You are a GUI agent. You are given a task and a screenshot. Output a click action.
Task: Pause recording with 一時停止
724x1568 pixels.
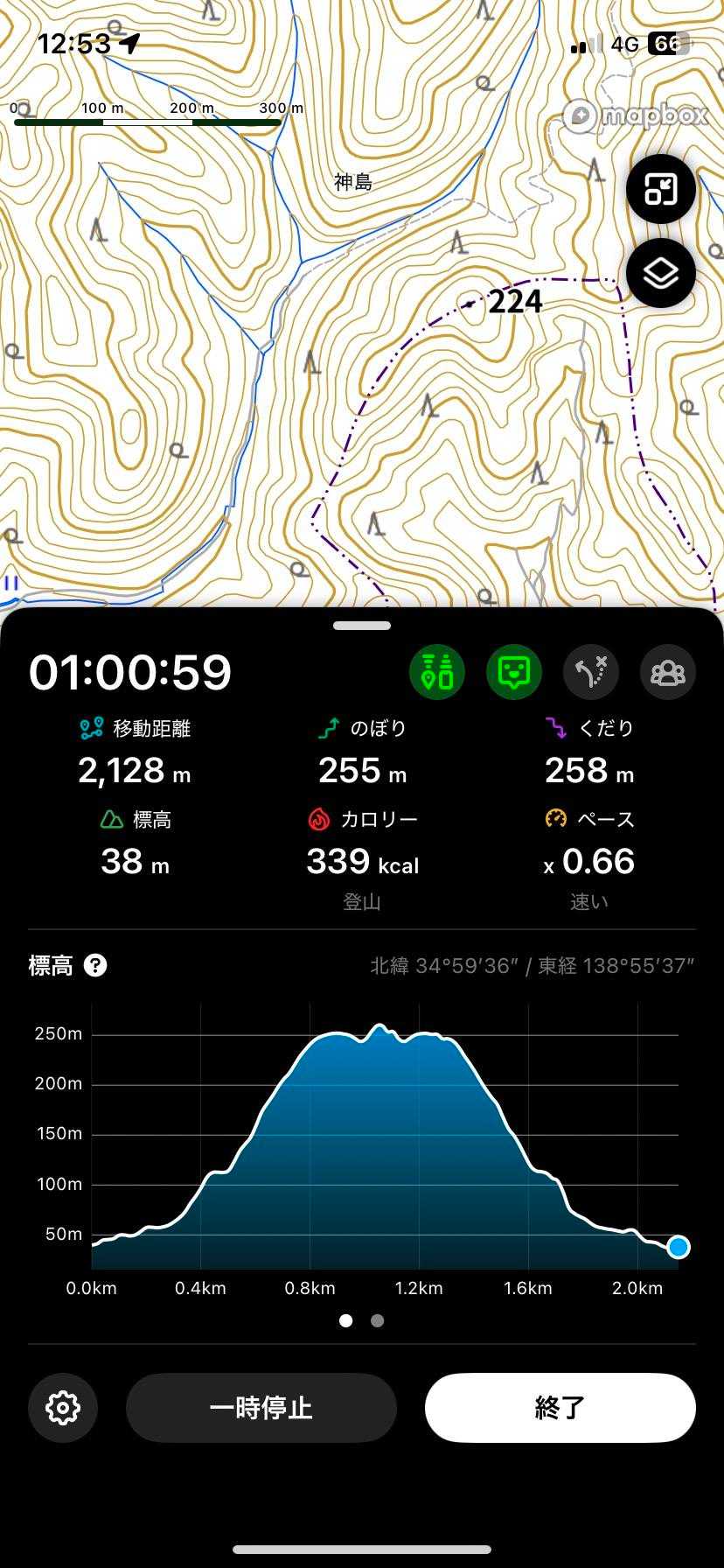(261, 1408)
